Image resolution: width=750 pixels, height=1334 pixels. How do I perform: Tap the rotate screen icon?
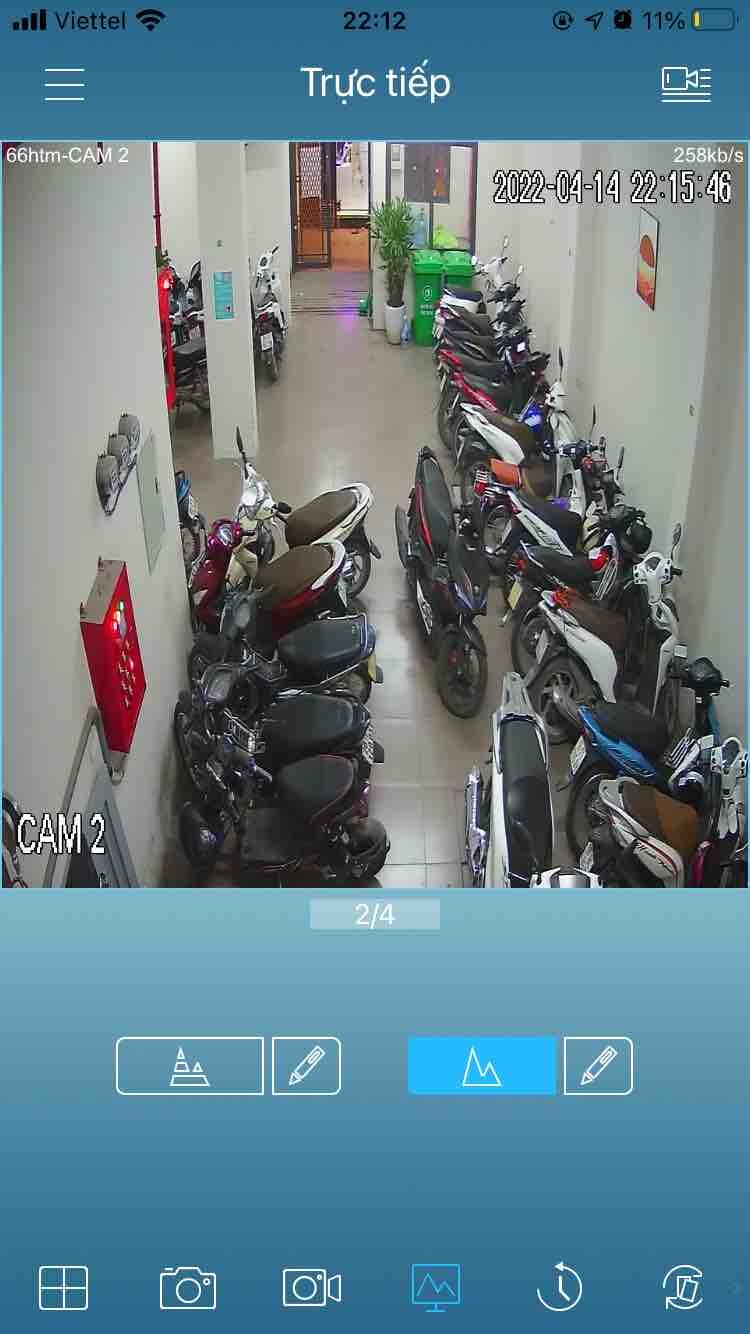coord(684,1287)
